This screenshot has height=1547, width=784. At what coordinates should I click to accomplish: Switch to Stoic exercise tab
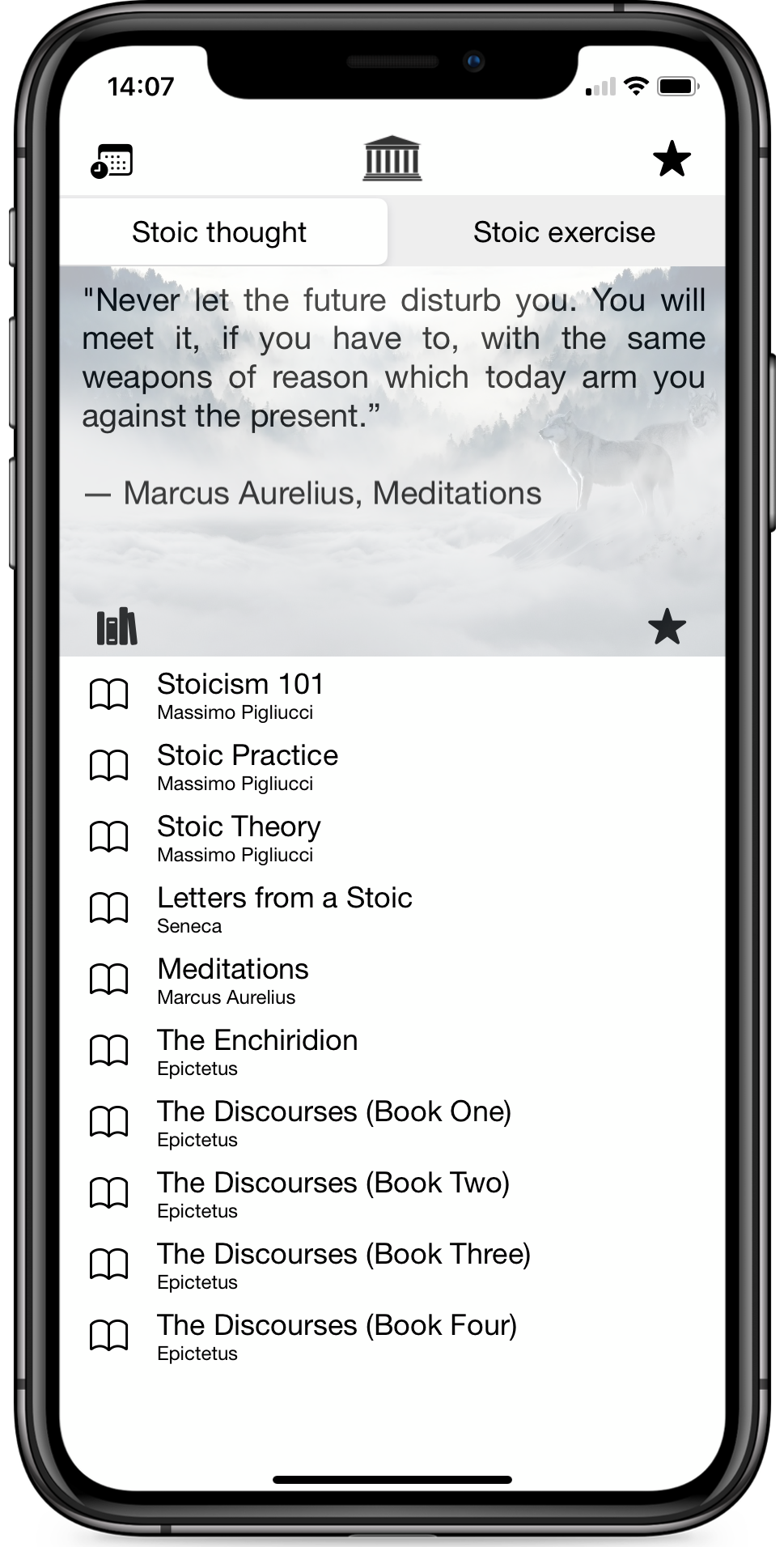coord(564,232)
